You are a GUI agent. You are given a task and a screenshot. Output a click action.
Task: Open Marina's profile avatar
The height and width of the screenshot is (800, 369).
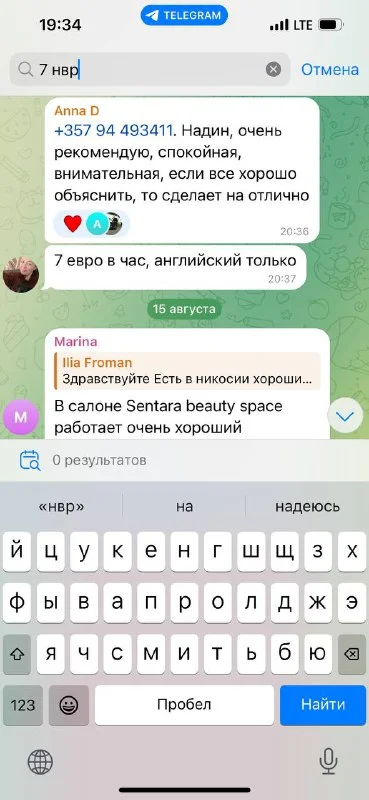tap(20, 417)
